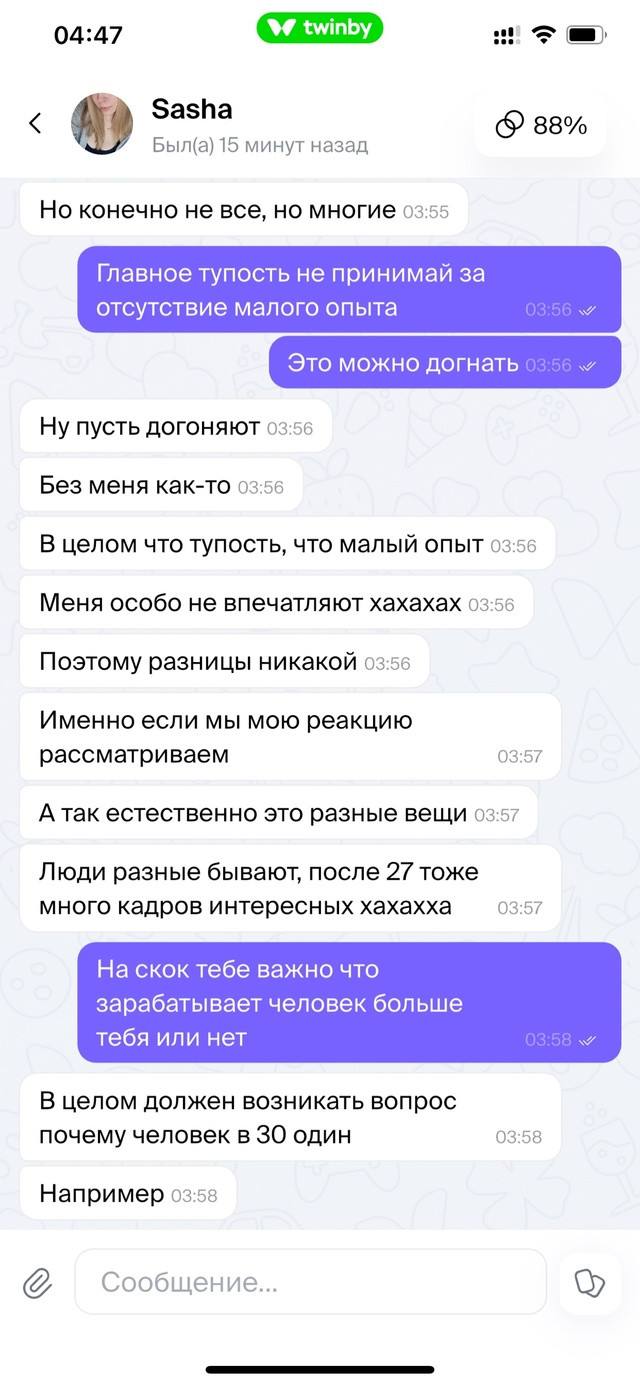The image size is (640, 1386).
Task: Open the 88% compatibility badge
Action: click(x=541, y=125)
